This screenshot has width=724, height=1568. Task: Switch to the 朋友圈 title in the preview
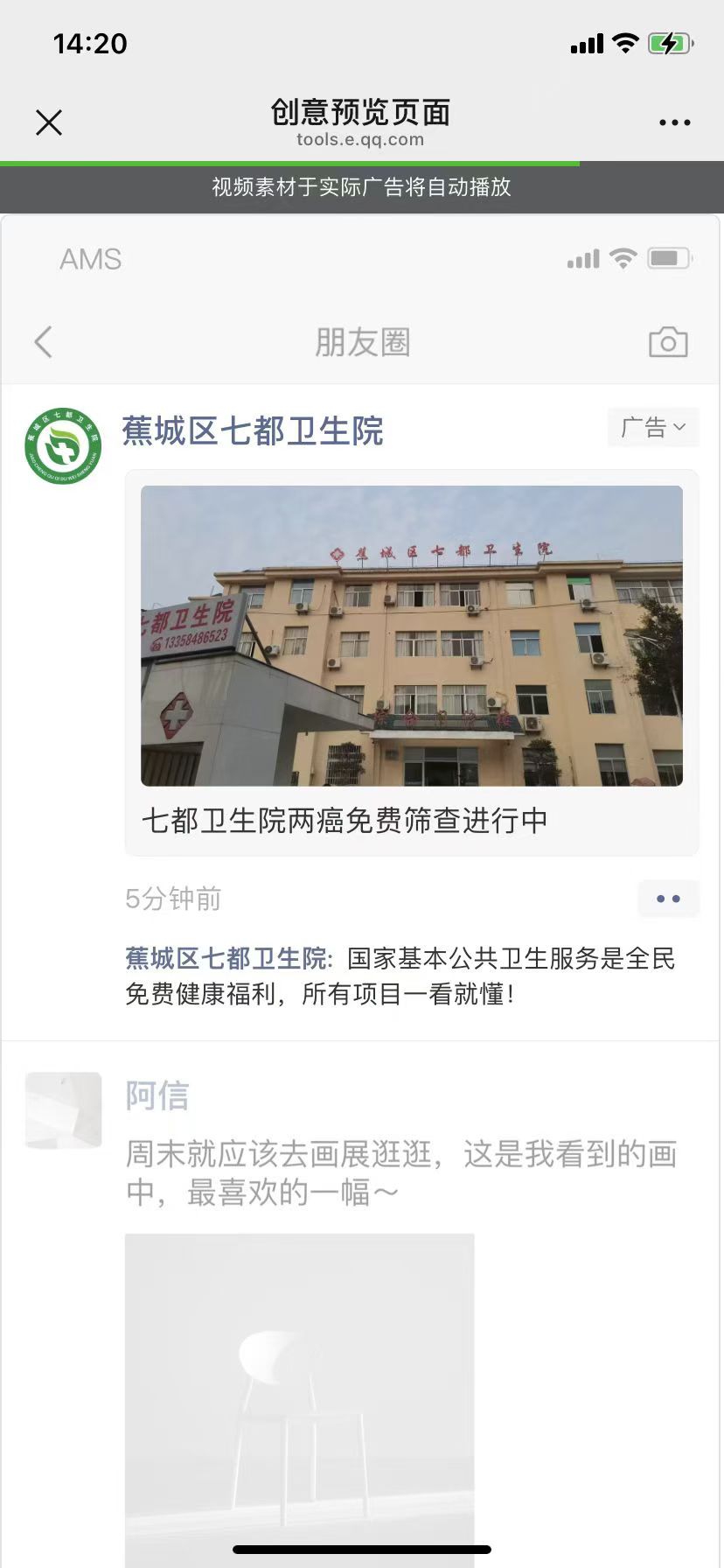pos(362,342)
